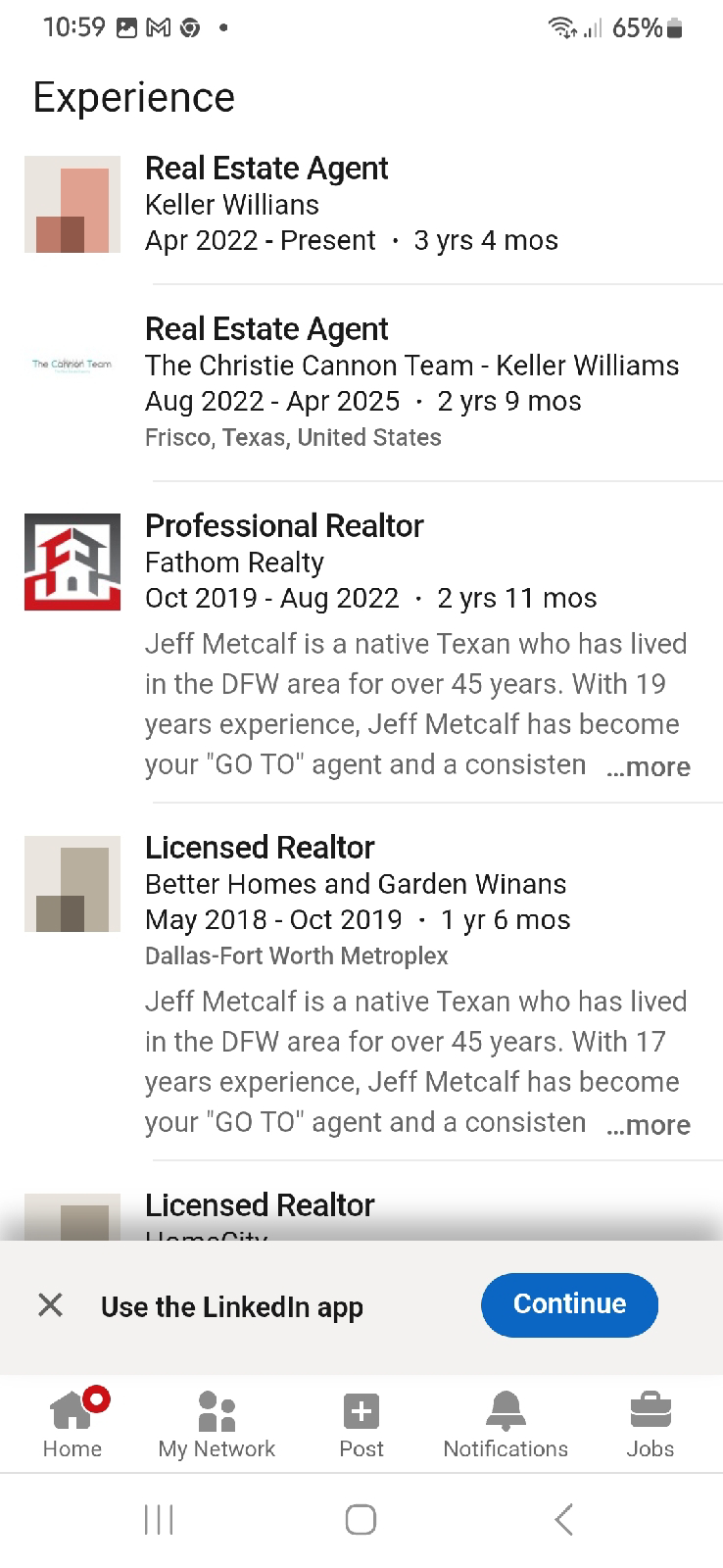Create a new Post

[361, 1424]
